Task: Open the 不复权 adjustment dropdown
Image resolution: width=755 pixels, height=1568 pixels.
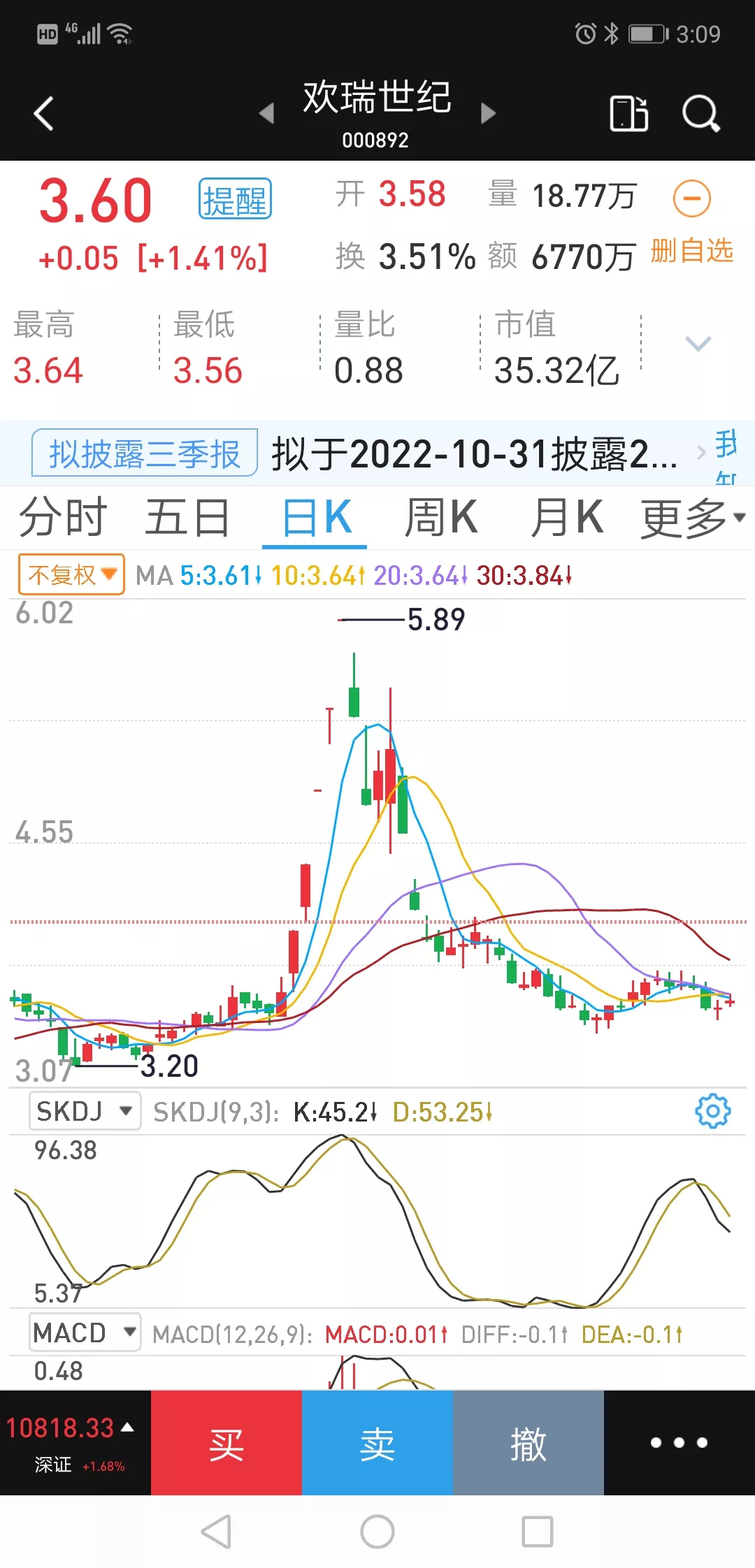Action: [71, 574]
